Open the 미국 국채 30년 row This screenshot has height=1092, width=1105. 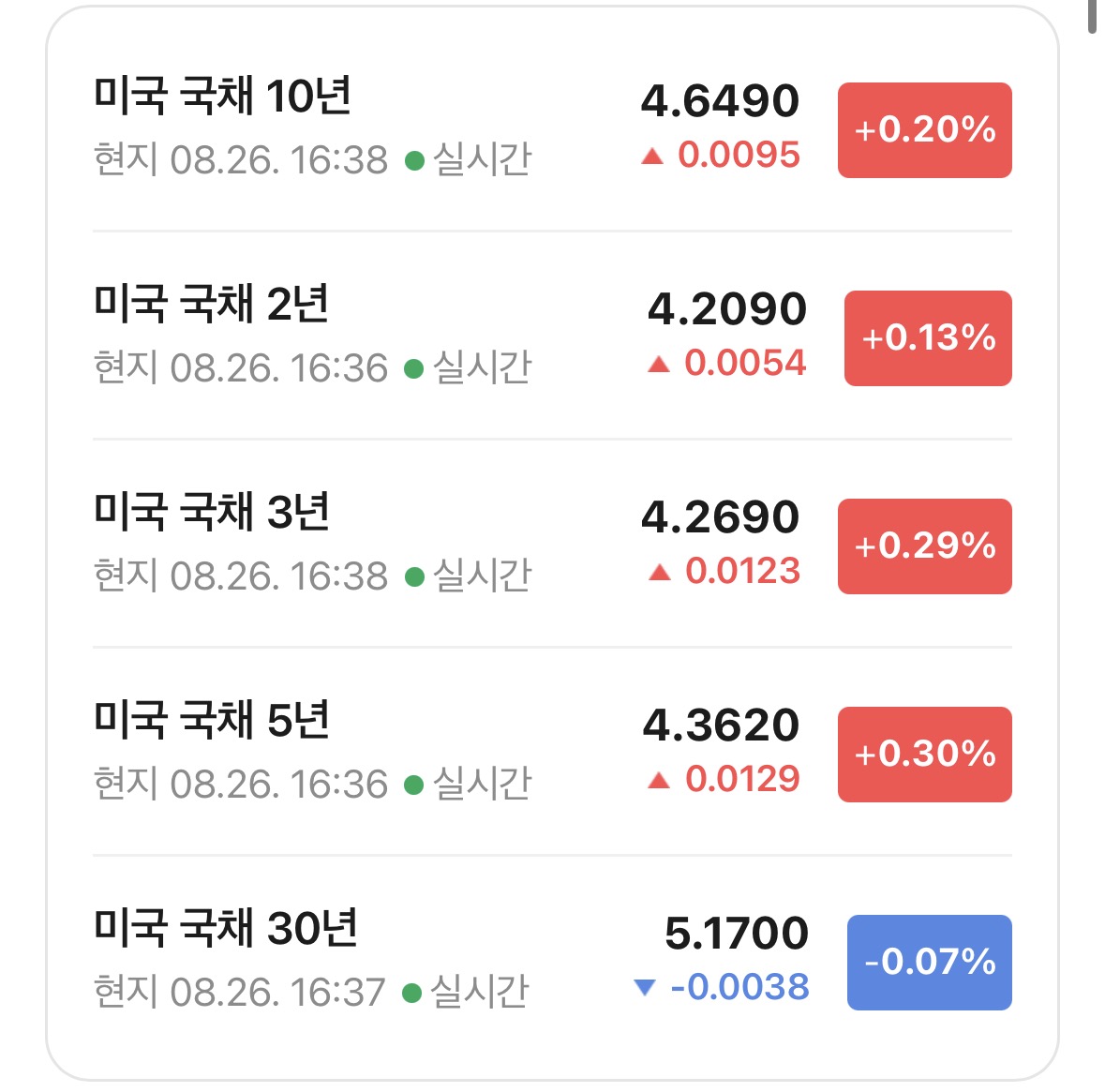coord(553,960)
